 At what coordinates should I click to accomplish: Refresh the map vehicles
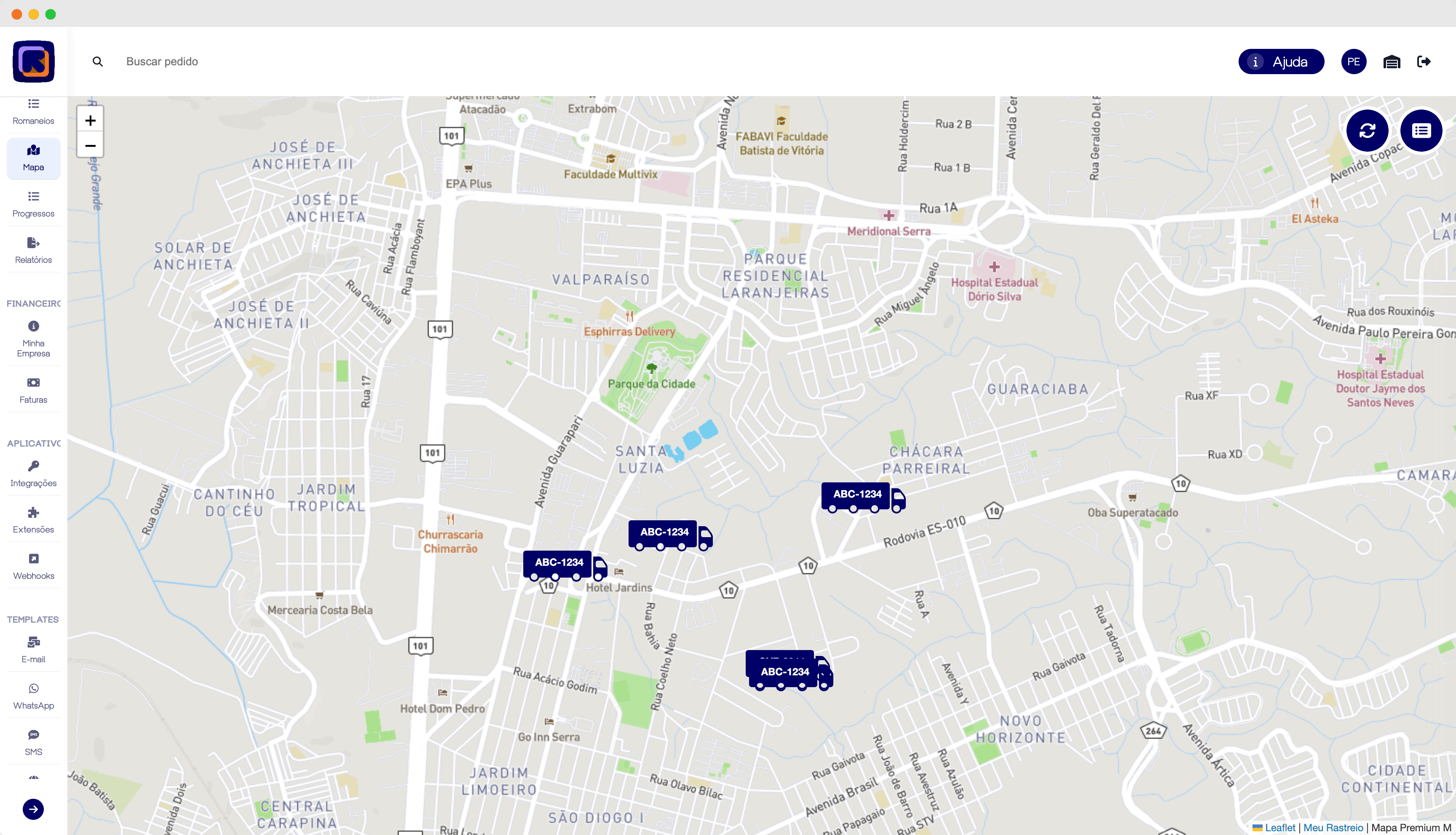pyautogui.click(x=1367, y=131)
